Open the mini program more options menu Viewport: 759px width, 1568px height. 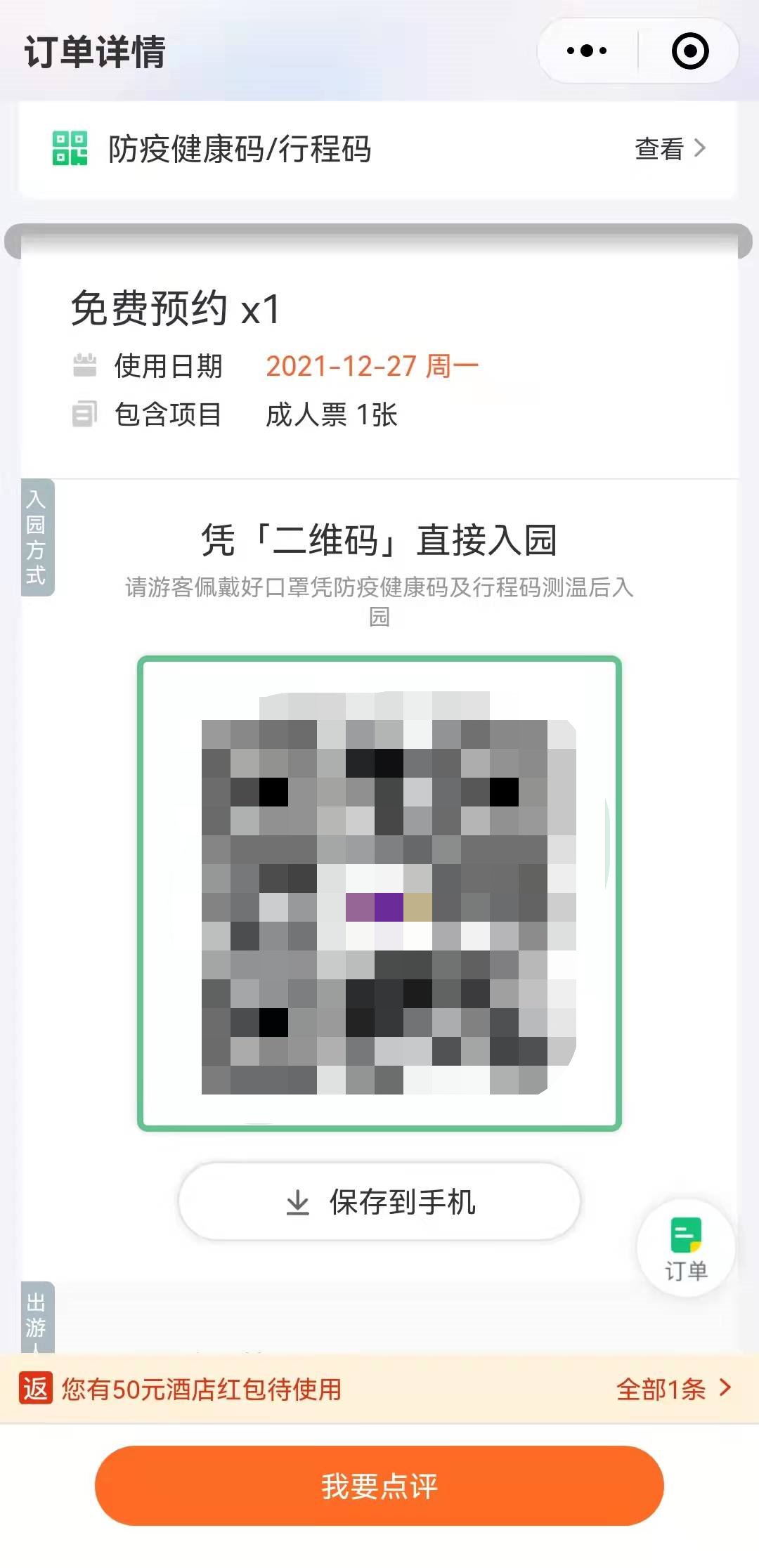tap(587, 51)
